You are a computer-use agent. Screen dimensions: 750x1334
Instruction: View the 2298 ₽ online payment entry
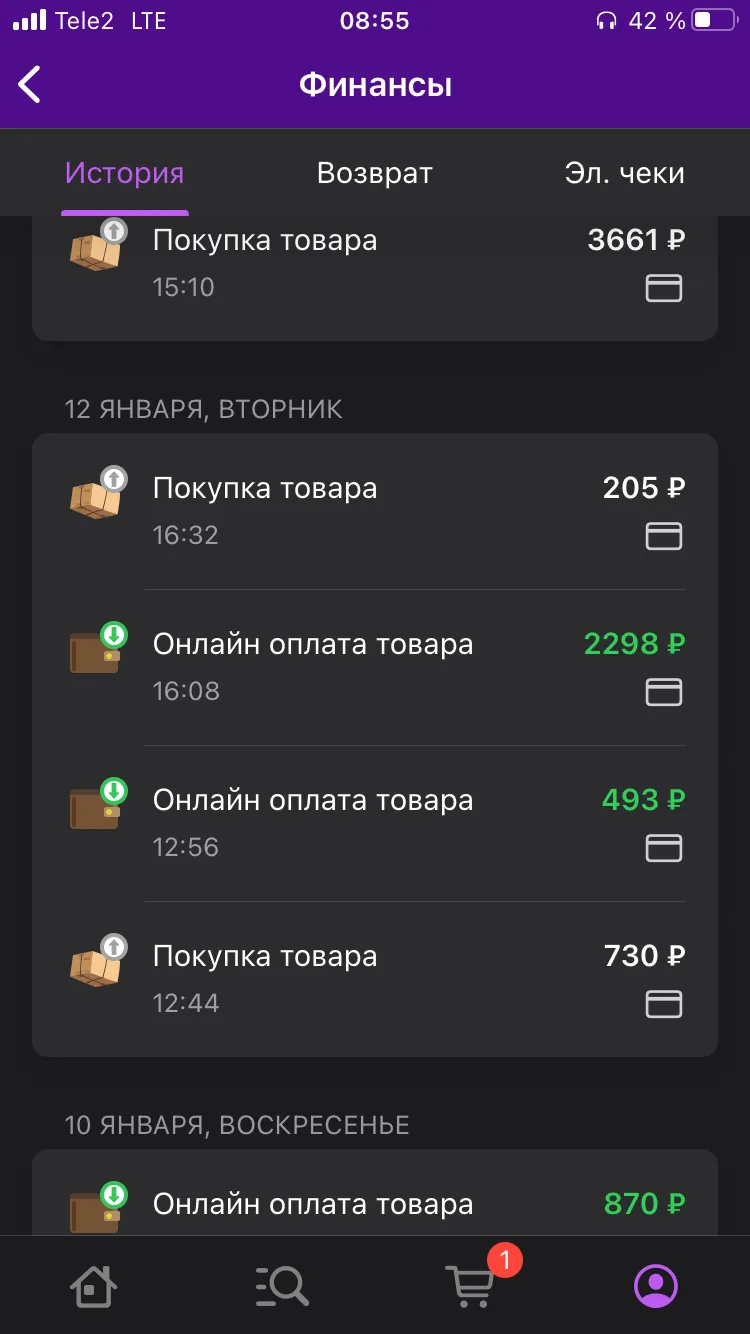pyautogui.click(x=375, y=667)
